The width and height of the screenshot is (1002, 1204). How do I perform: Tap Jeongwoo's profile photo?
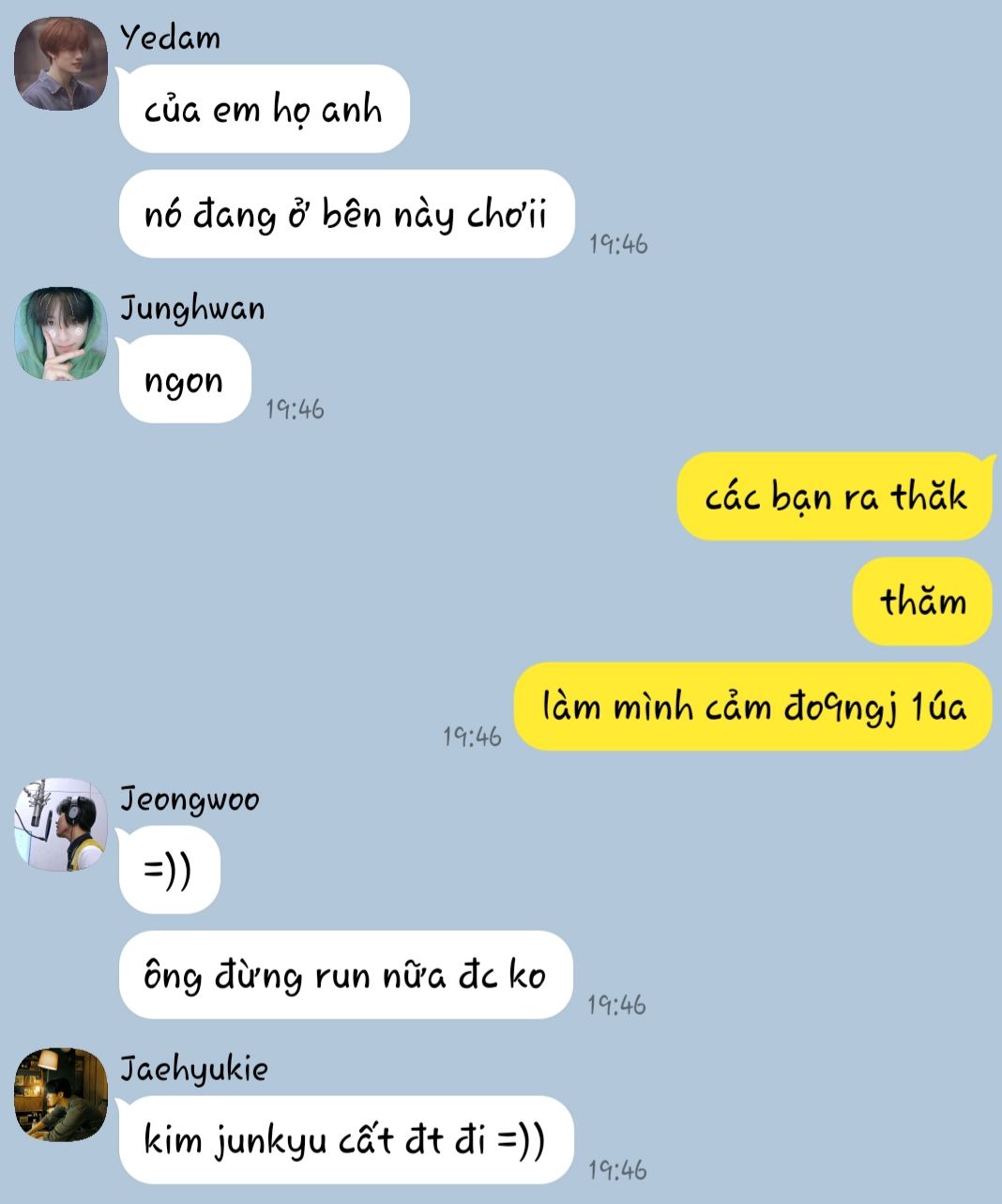coord(61,824)
